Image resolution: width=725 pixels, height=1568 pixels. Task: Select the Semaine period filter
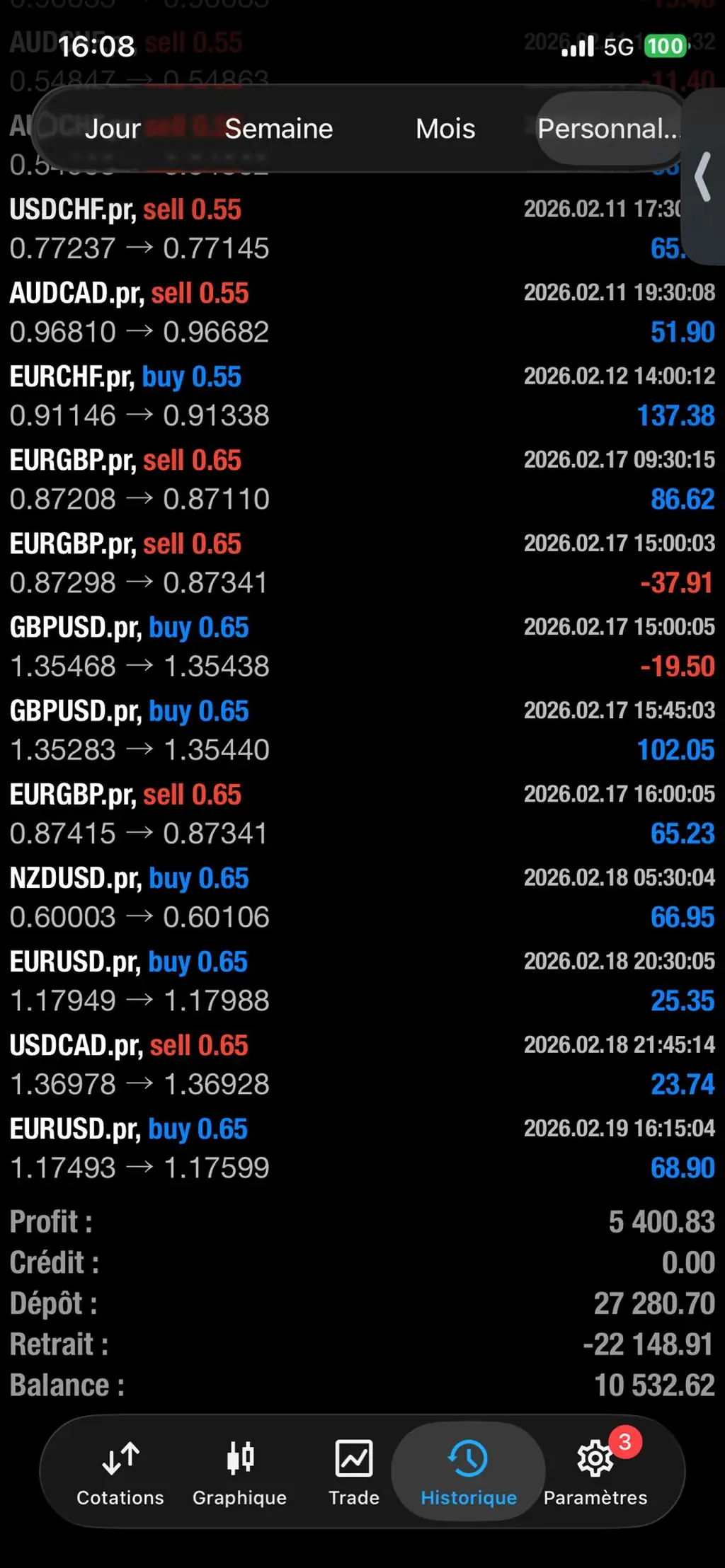[278, 129]
